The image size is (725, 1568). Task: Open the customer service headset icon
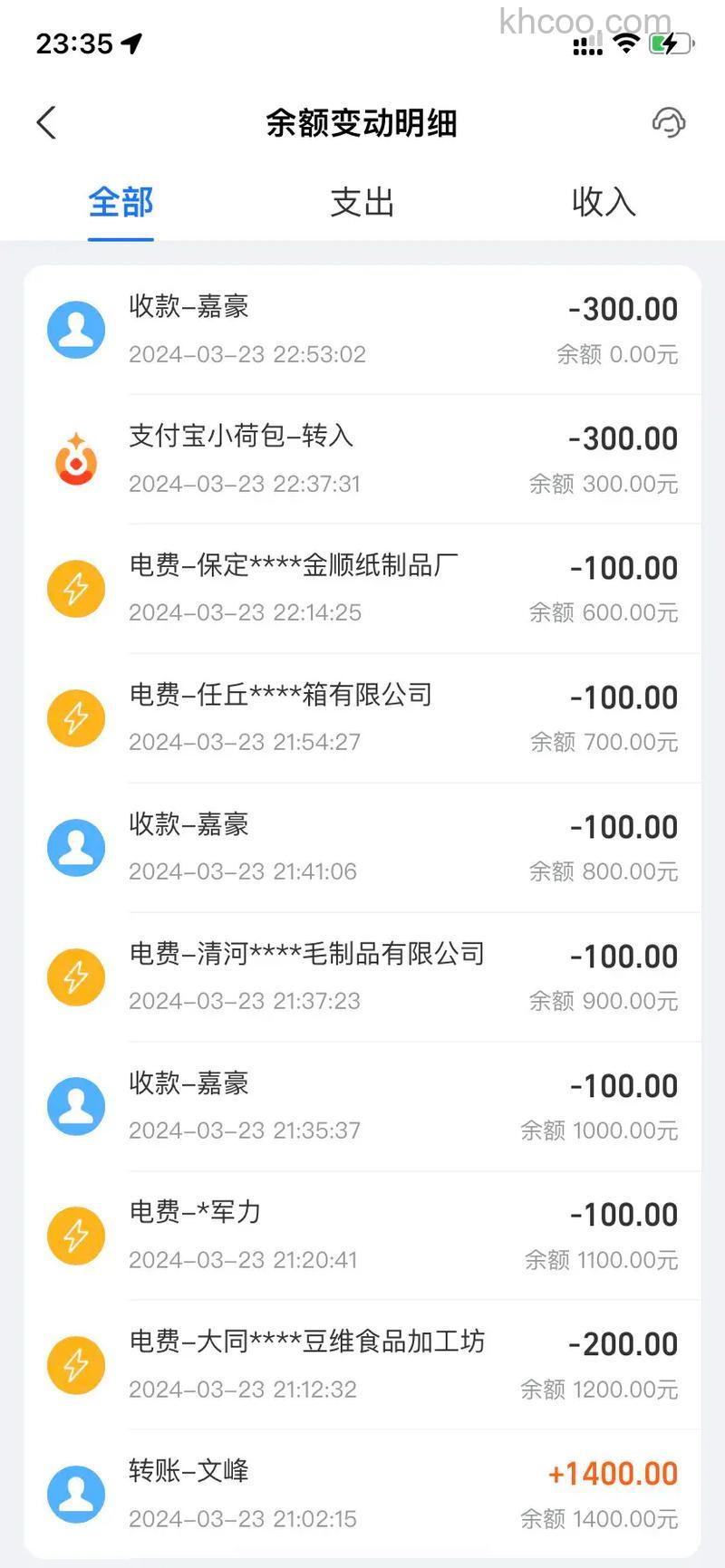point(669,122)
